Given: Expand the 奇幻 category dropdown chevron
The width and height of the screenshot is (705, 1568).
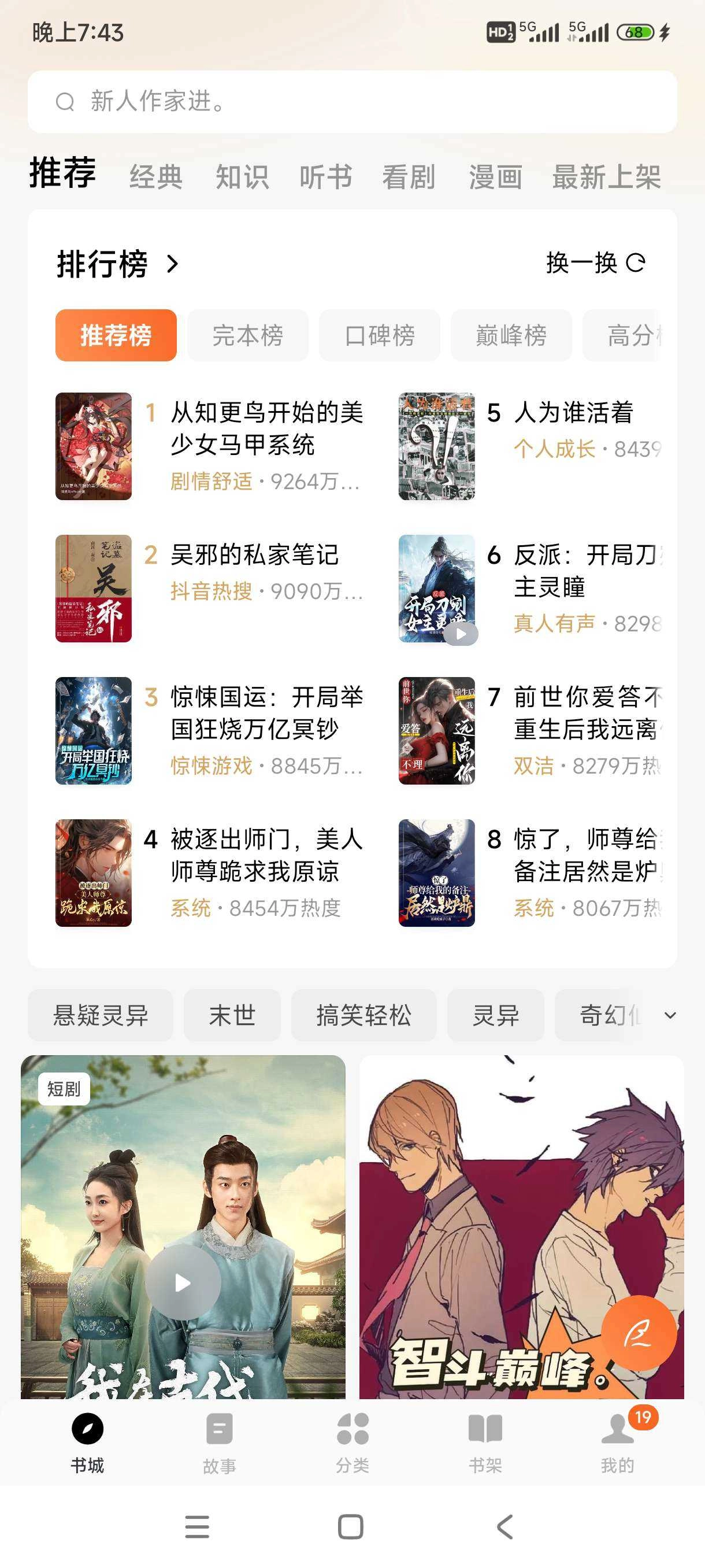Looking at the screenshot, I should [x=669, y=1015].
